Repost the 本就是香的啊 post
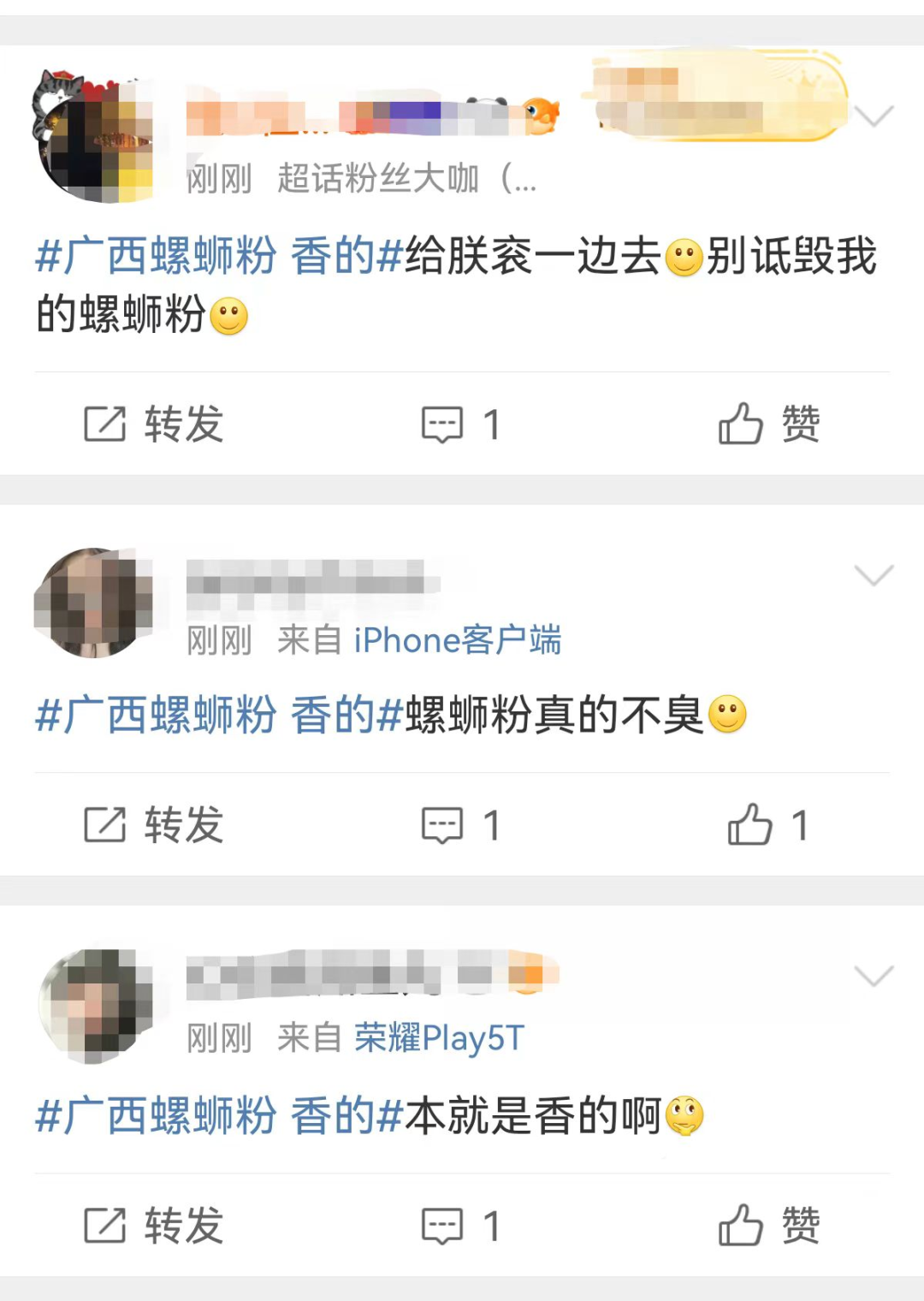The height and width of the screenshot is (1301, 924). [154, 1226]
